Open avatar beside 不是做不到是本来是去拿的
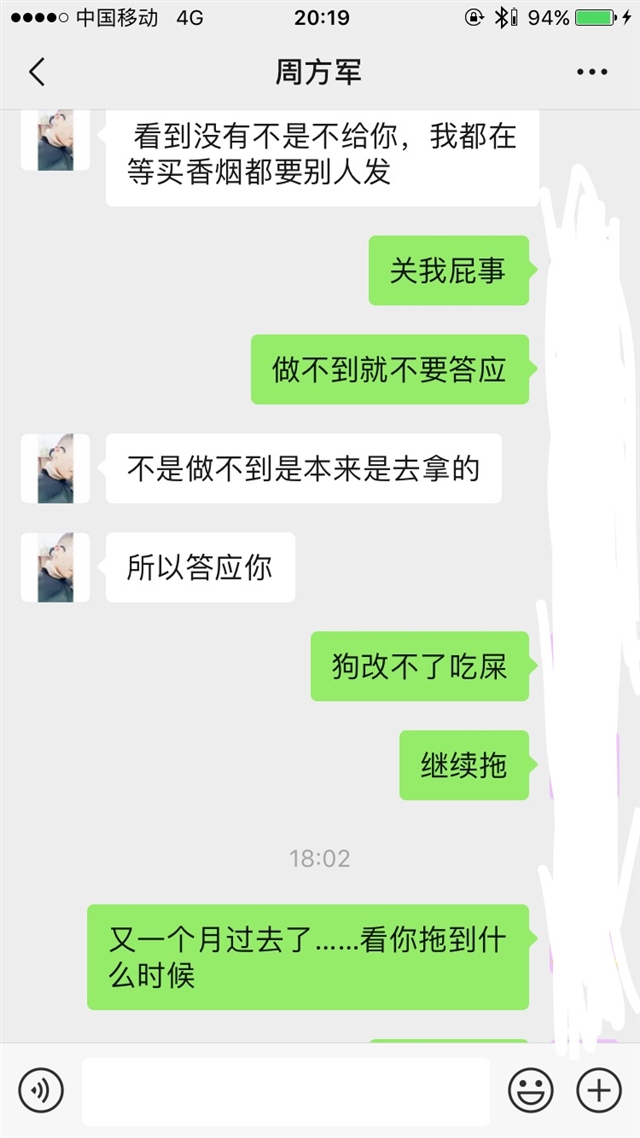 (x=55, y=468)
